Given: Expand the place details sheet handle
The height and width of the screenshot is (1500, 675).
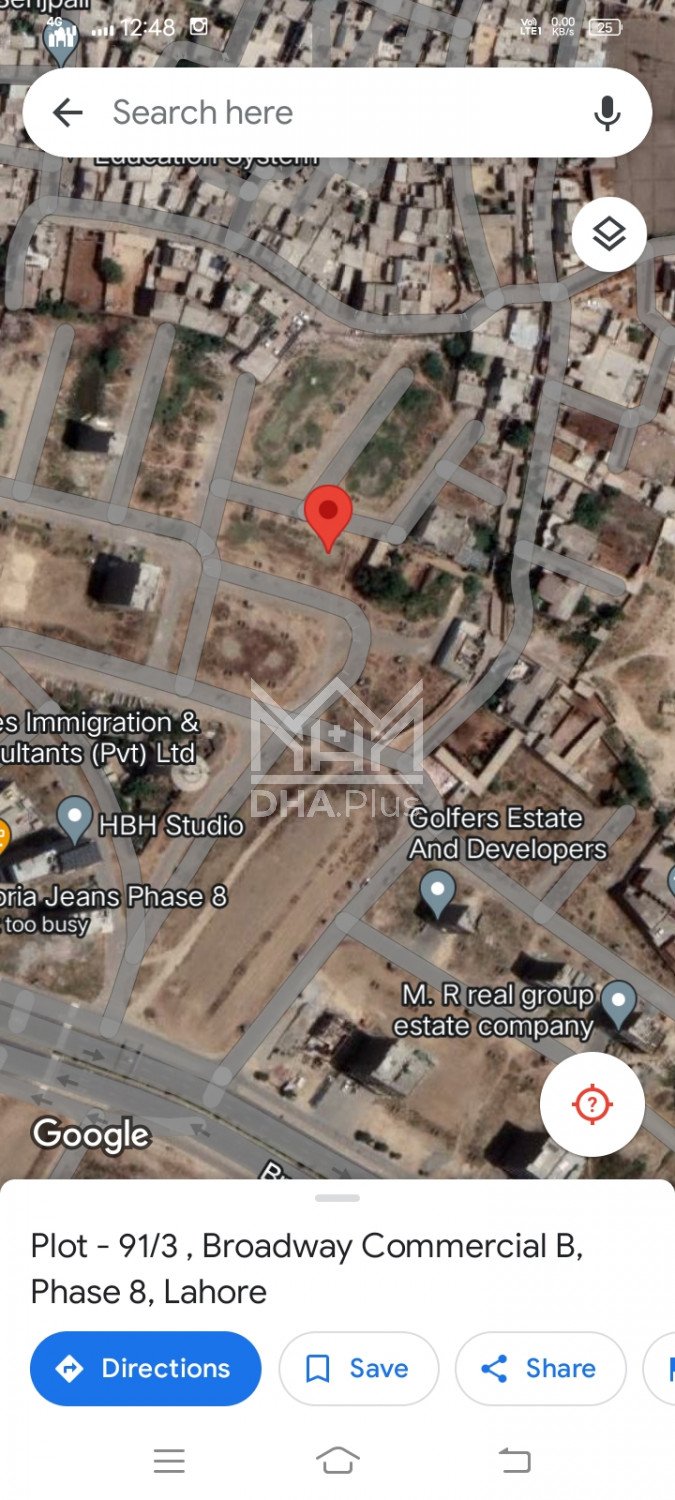Looking at the screenshot, I should [x=337, y=1197].
